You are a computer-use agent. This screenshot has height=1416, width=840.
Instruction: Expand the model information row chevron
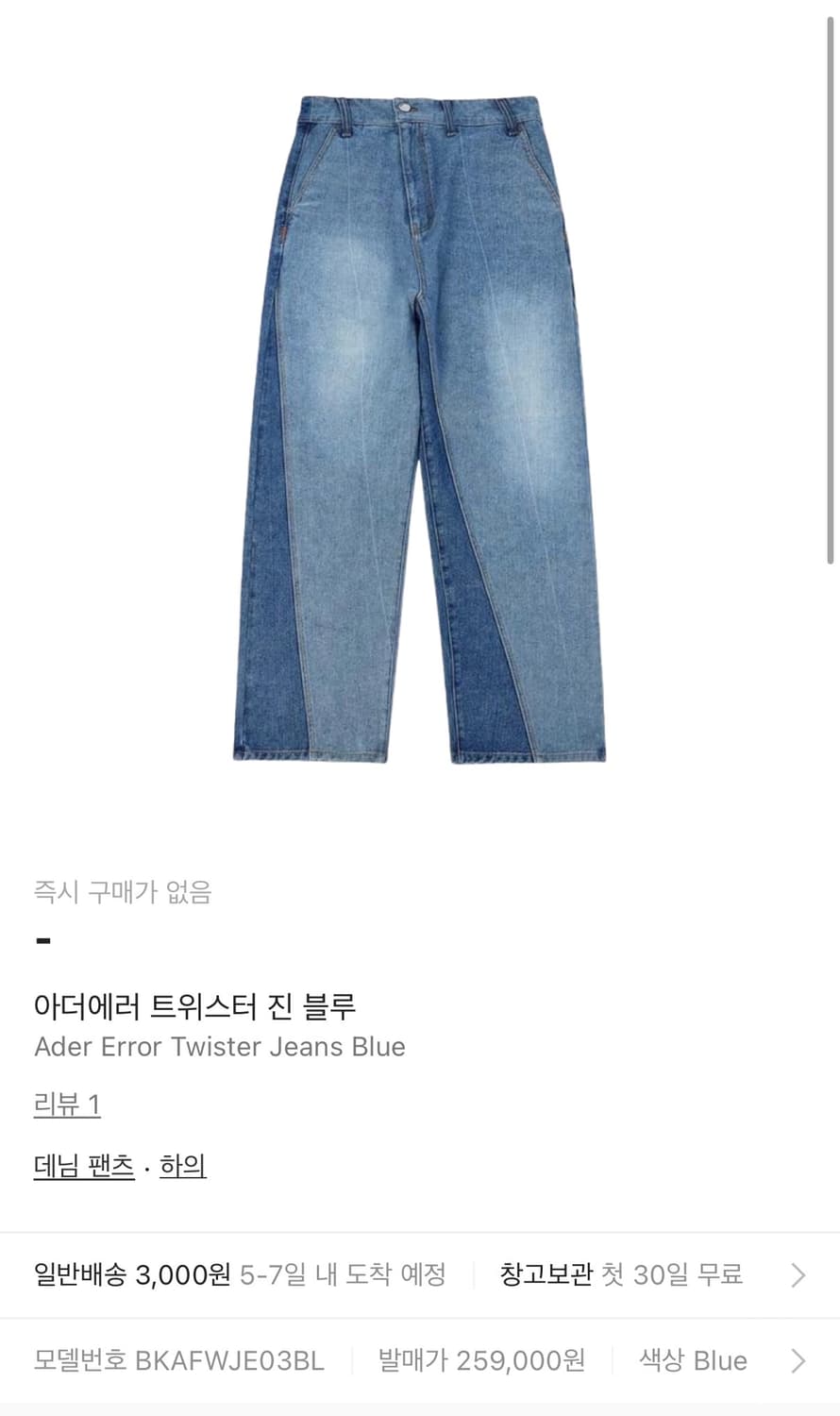[798, 1361]
